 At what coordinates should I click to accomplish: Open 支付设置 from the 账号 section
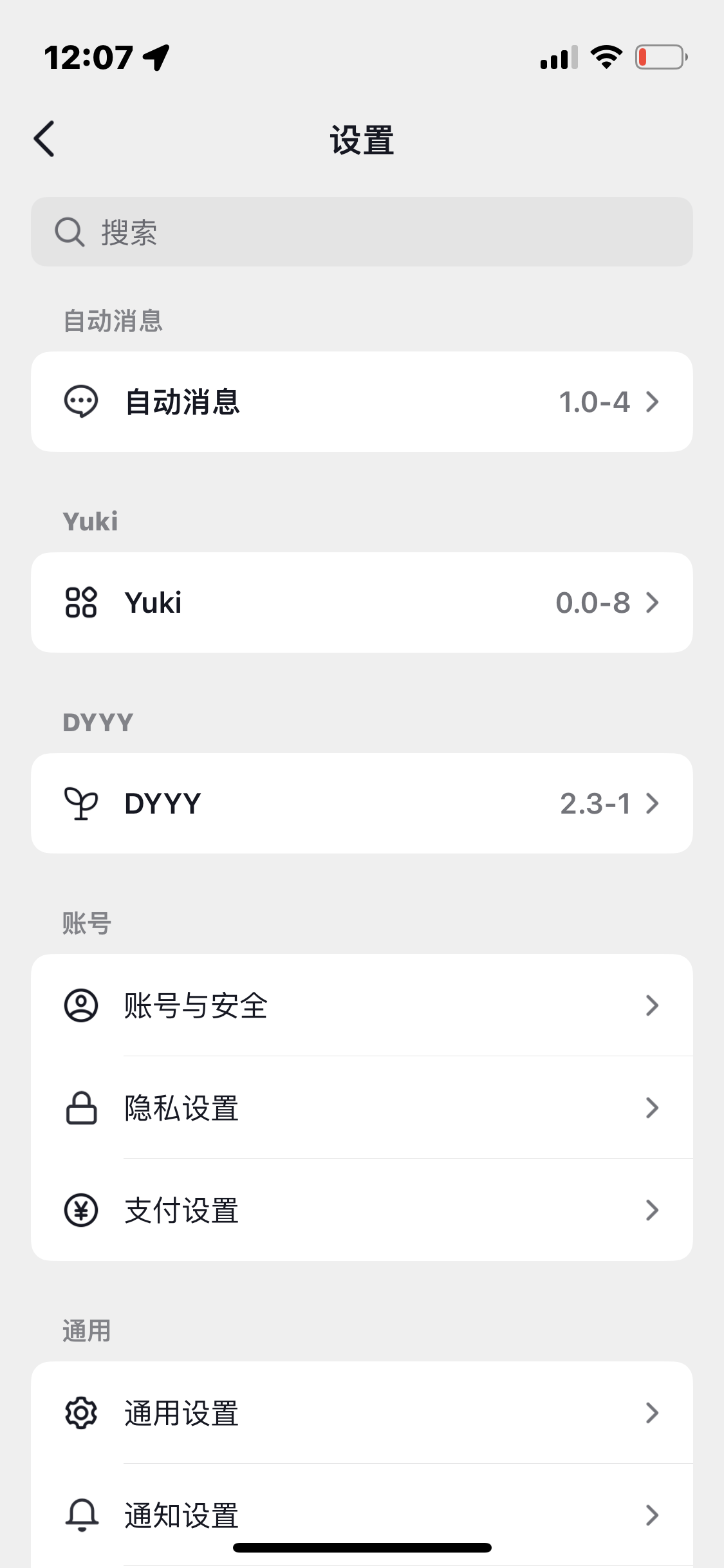[x=362, y=1210]
